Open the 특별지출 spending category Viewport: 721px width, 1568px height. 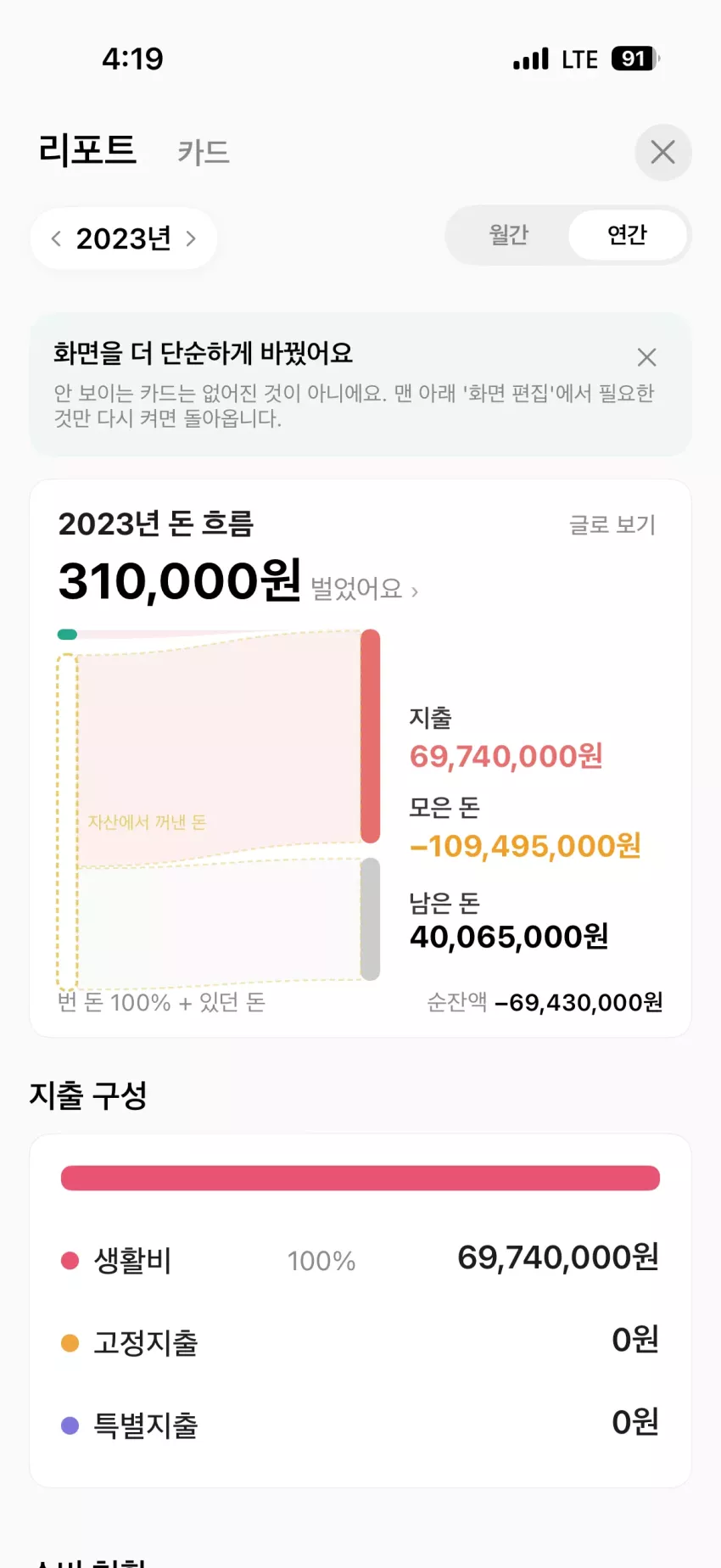360,1425
